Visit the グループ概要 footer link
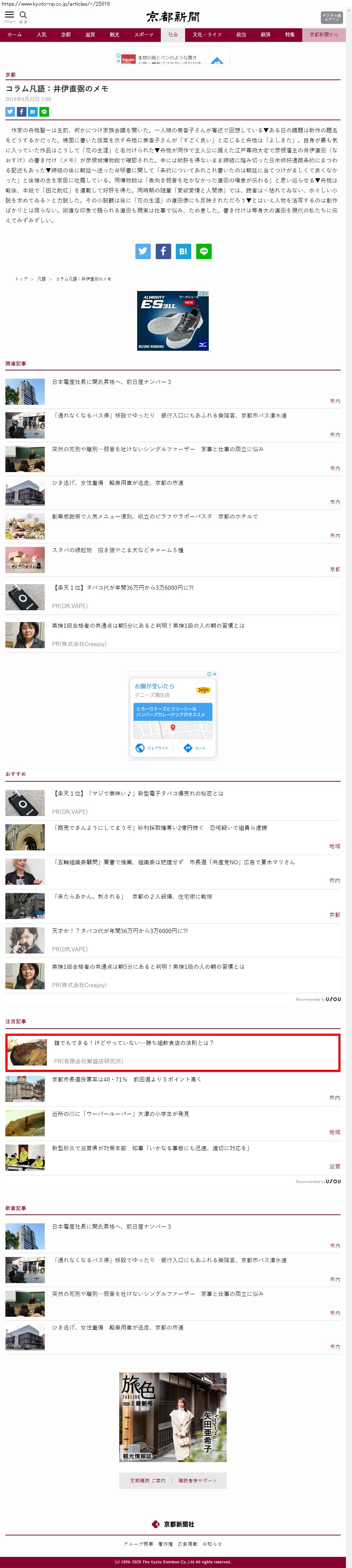This screenshot has height=1568, width=352. 138,1544
